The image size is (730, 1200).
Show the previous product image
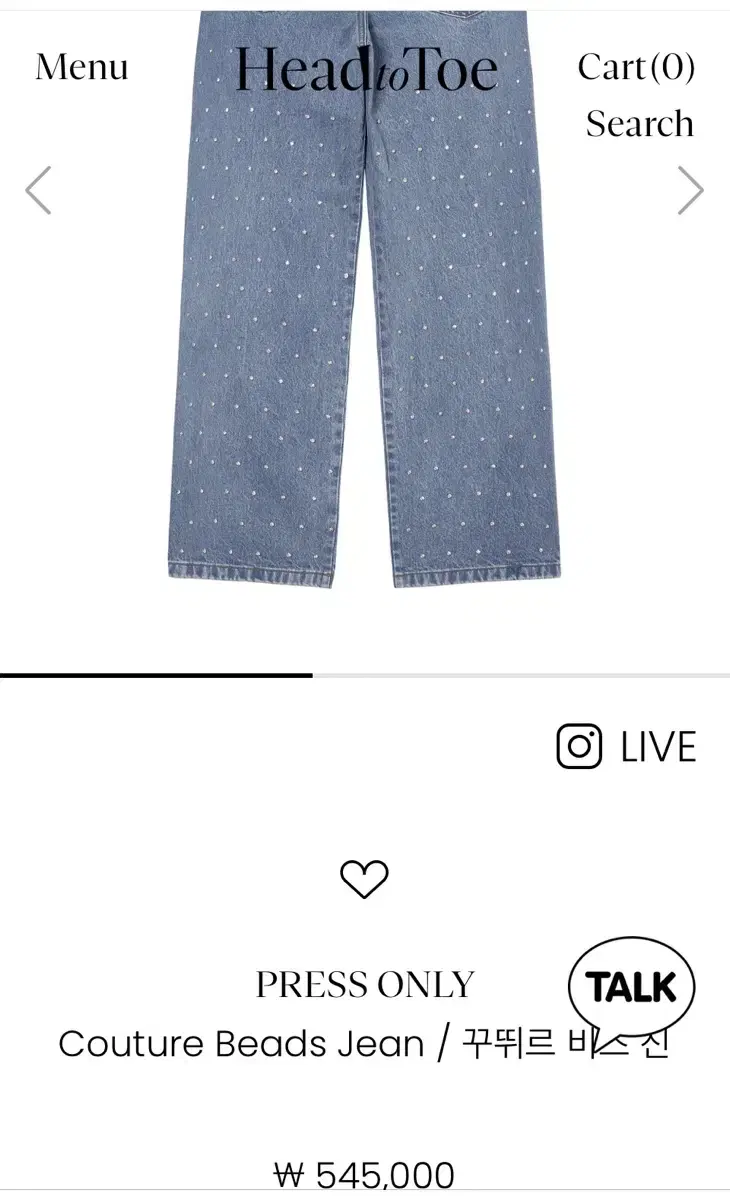point(38,190)
